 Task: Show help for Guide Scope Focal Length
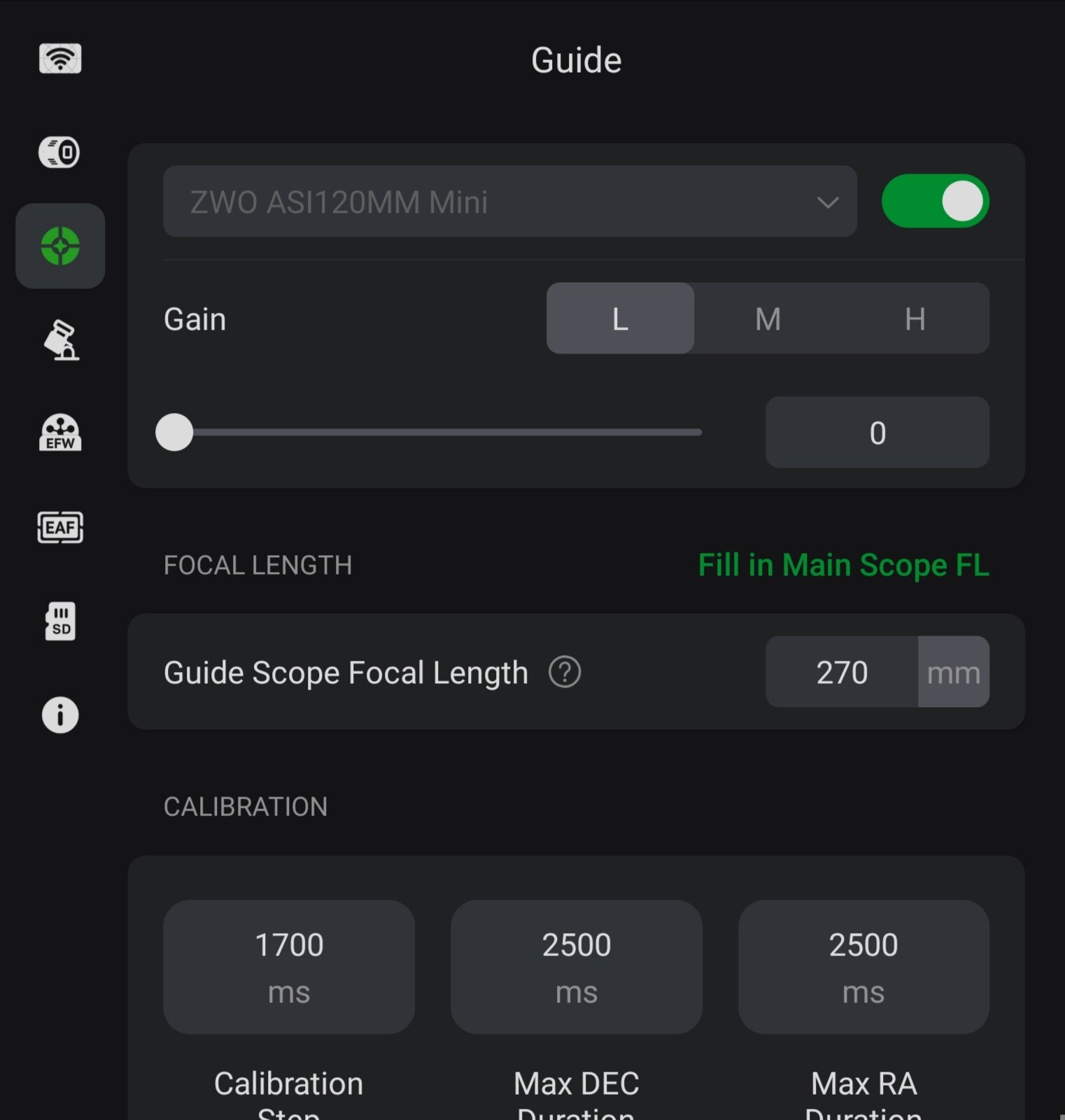click(565, 672)
